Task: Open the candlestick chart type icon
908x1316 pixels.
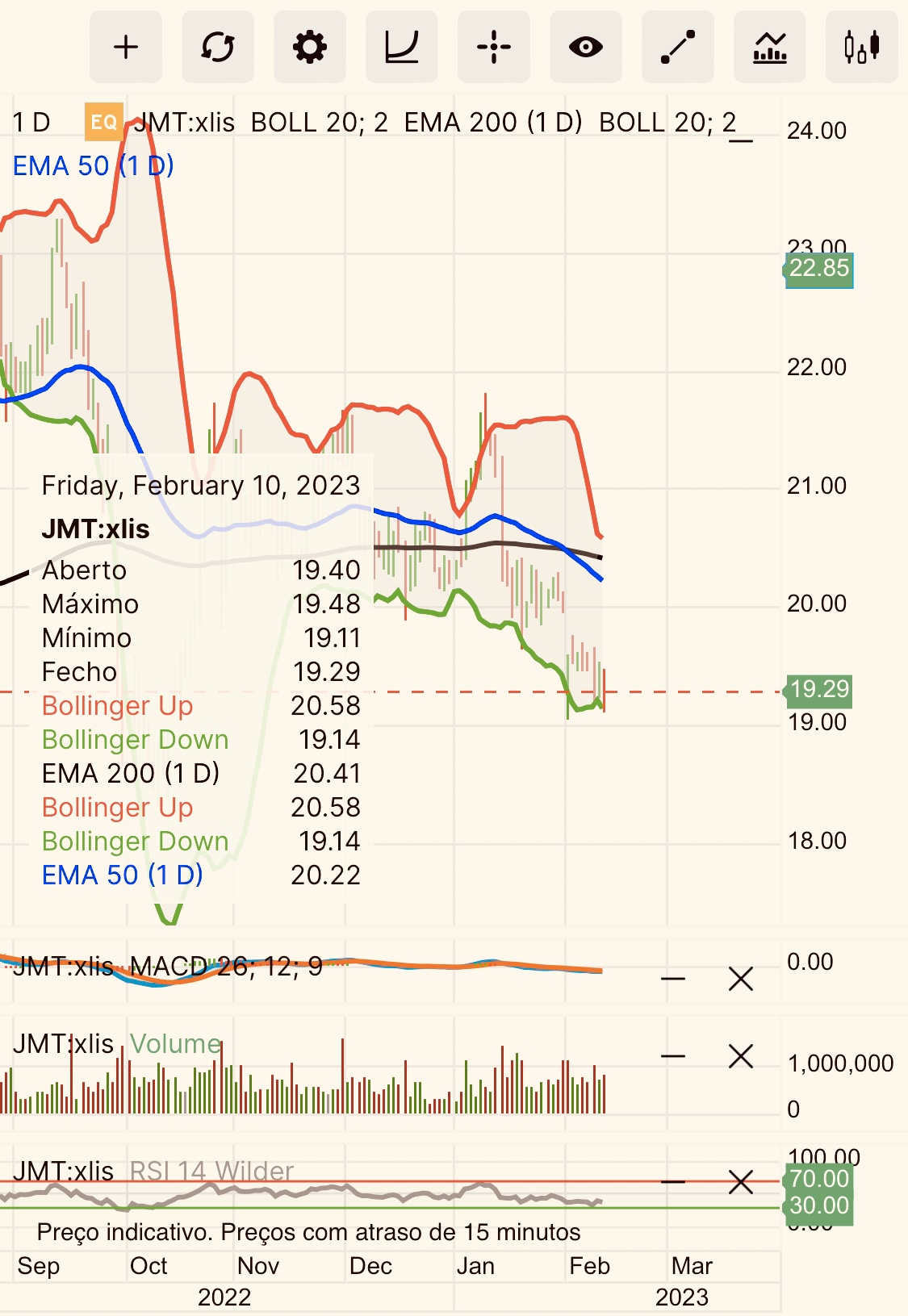Action: pyautogui.click(x=861, y=48)
